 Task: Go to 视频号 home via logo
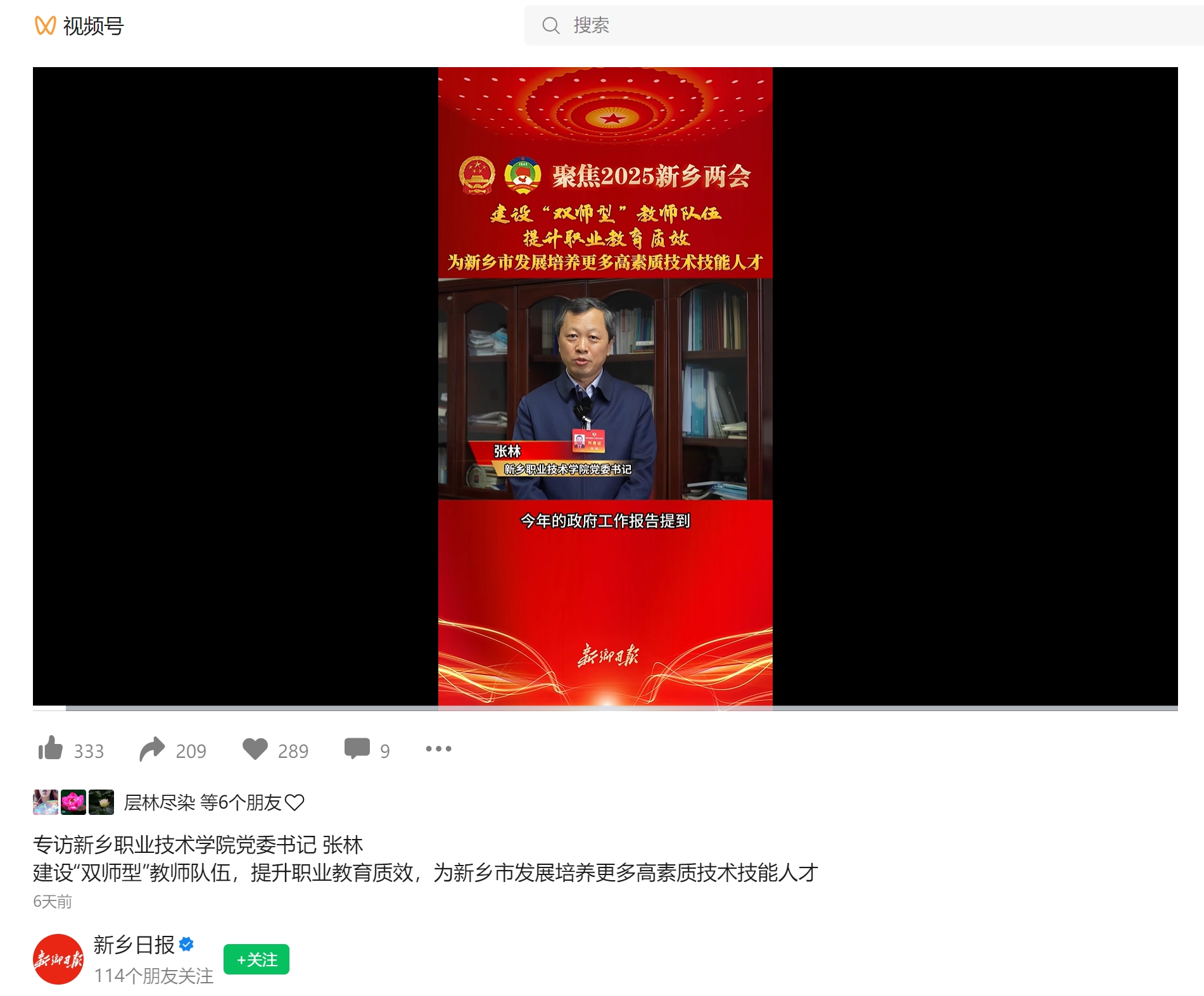79,25
